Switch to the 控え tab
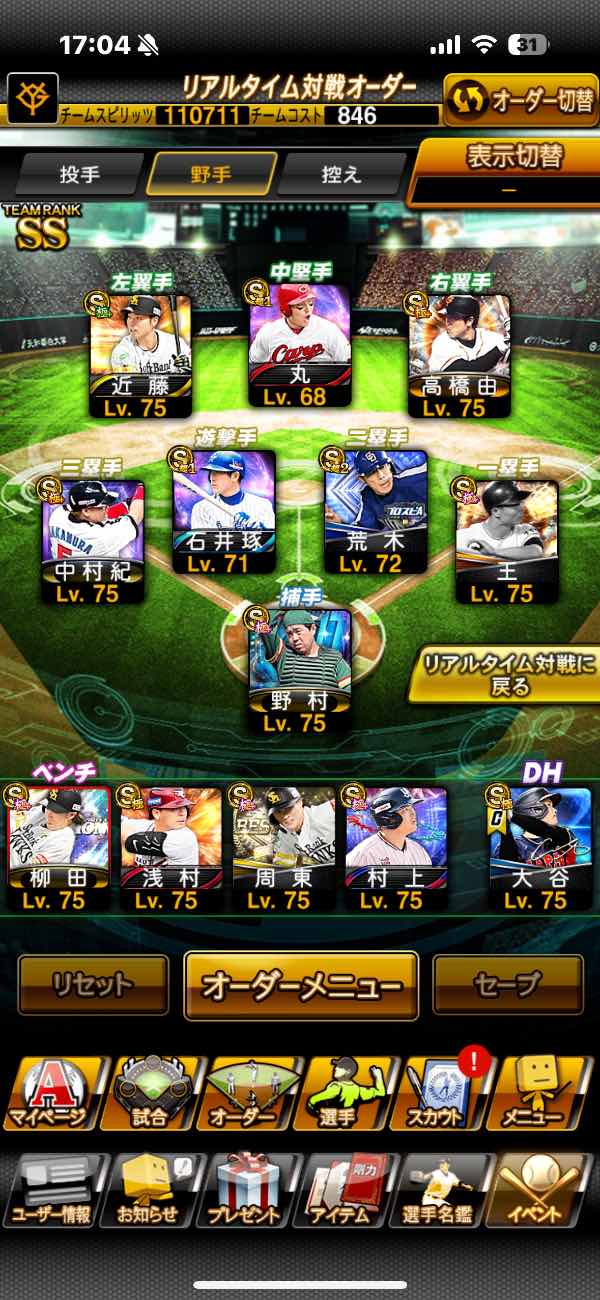This screenshot has height=1300, width=600. point(340,174)
